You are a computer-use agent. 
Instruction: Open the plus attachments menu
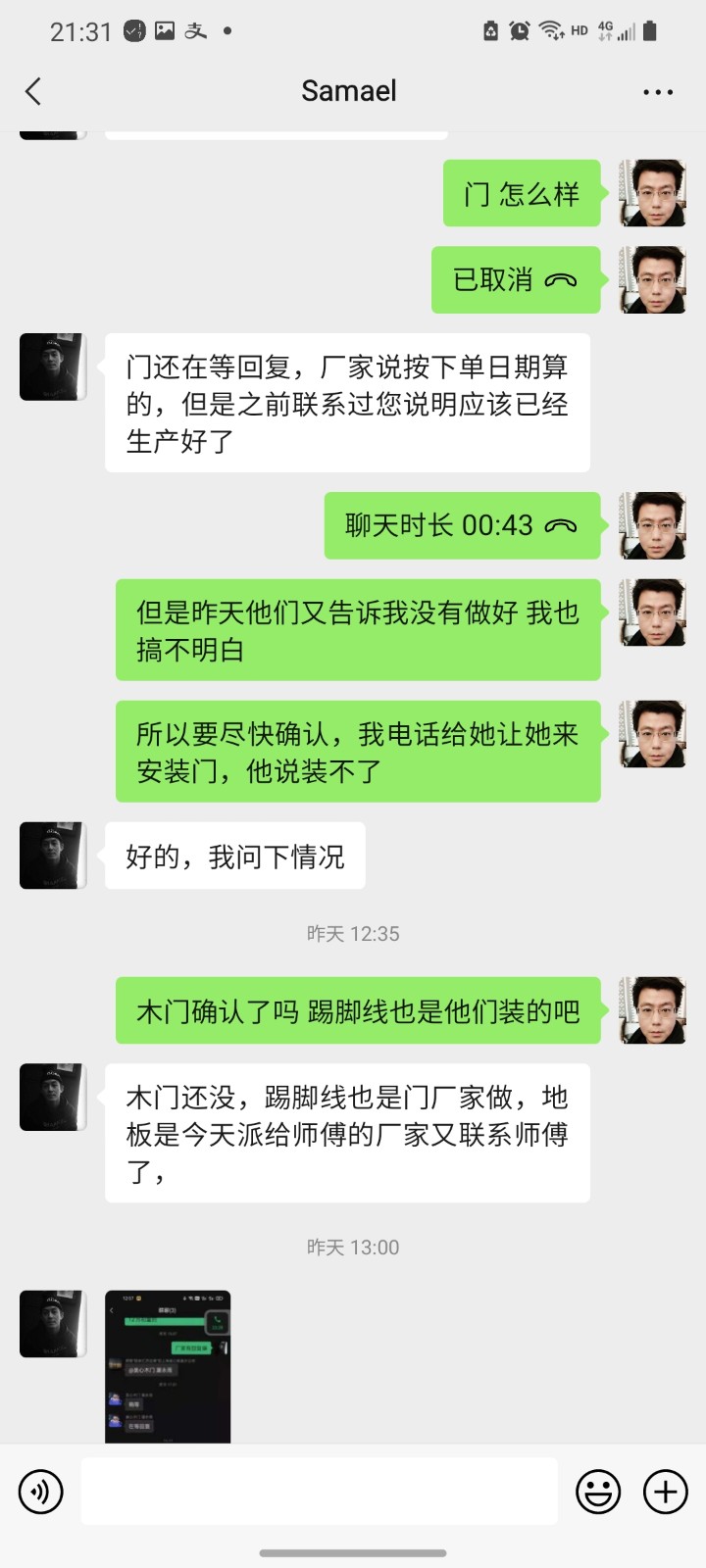click(665, 1492)
